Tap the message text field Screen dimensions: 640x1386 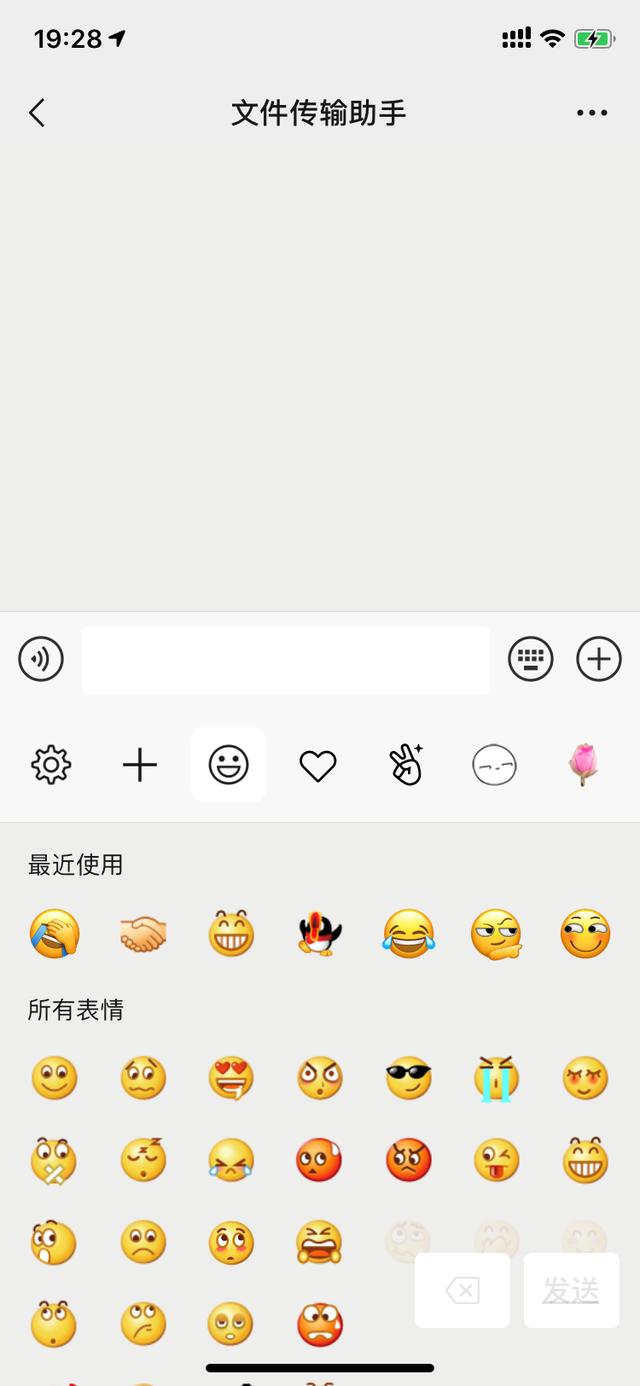pyautogui.click(x=285, y=660)
